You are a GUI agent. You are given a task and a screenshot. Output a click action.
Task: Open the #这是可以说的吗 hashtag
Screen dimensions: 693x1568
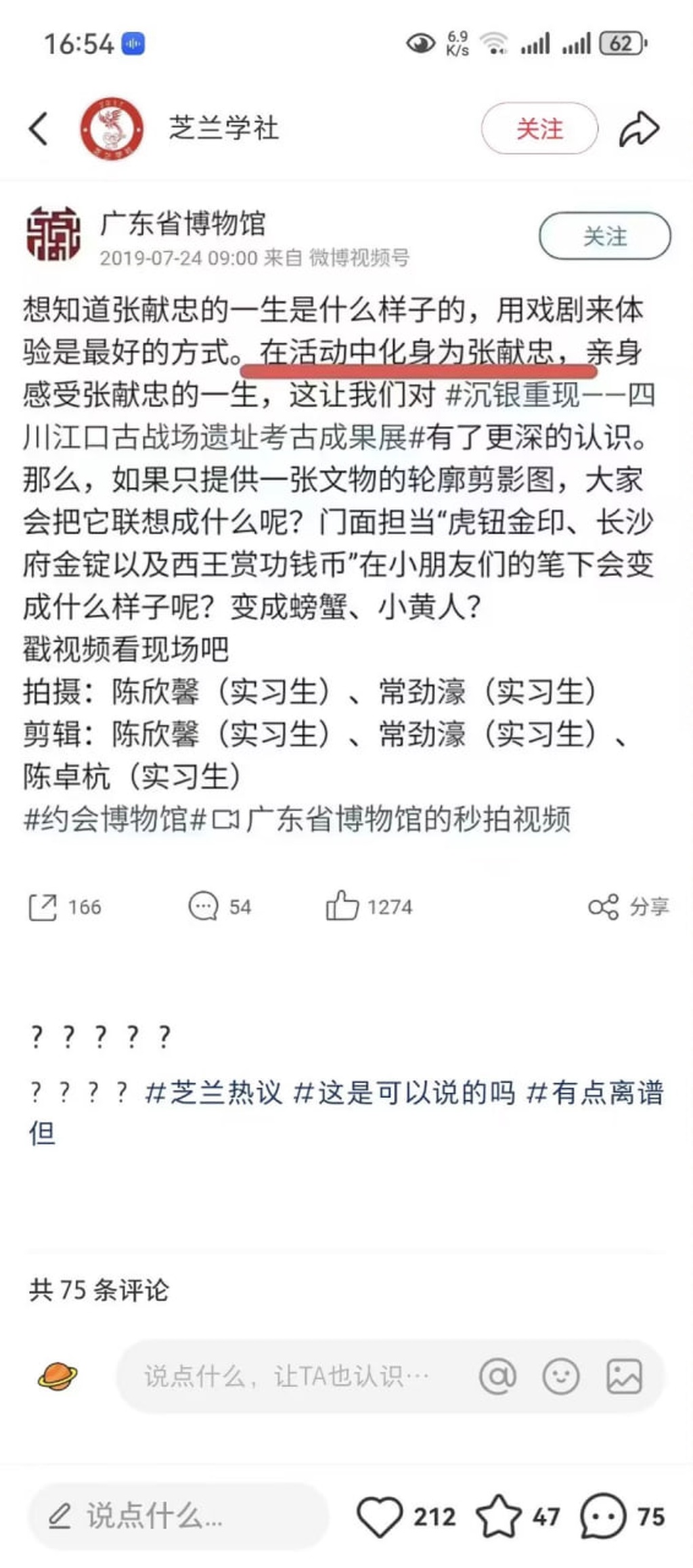pyautogui.click(x=404, y=1093)
